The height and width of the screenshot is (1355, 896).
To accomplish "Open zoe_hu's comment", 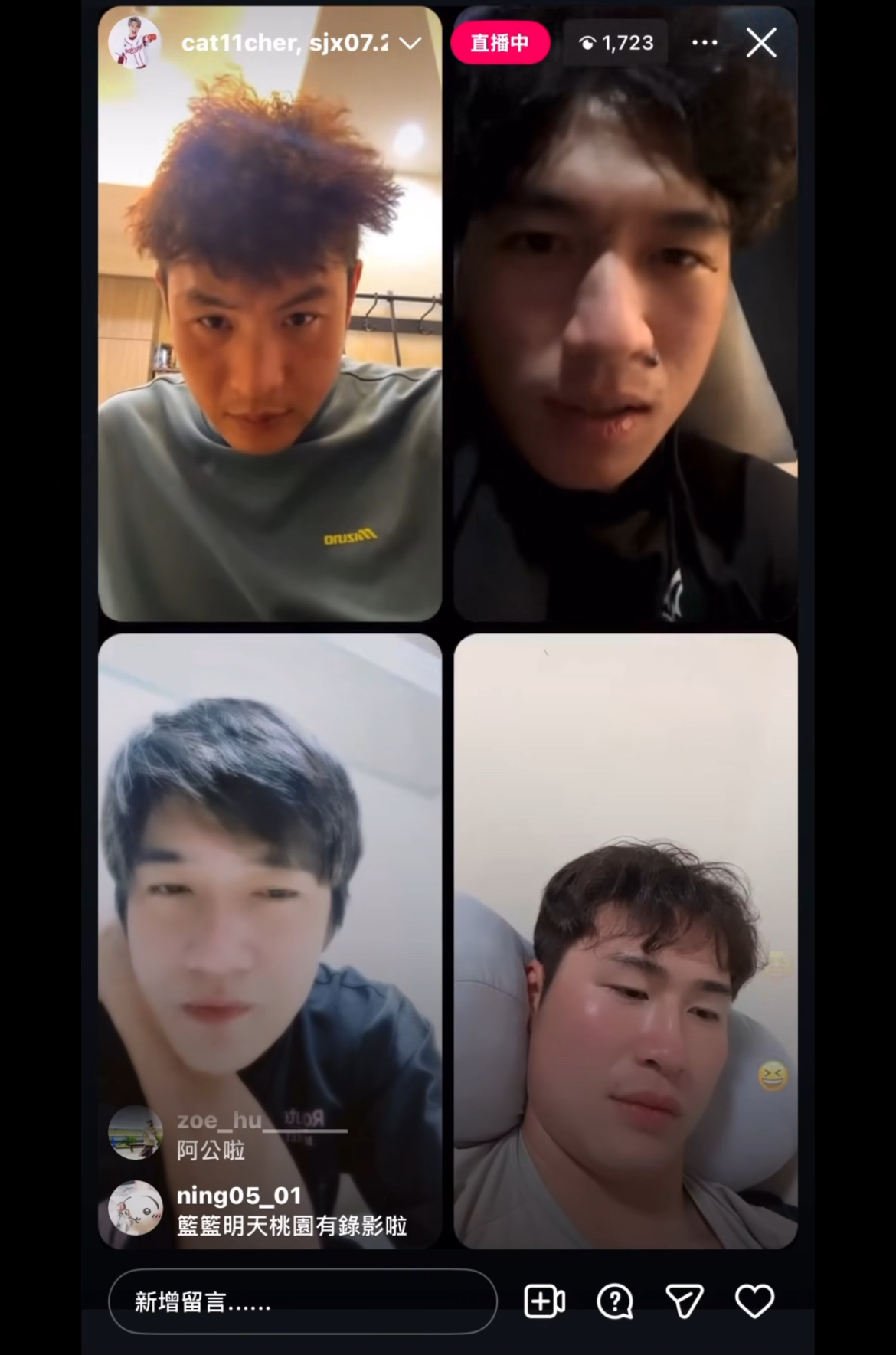I will coord(260,1135).
